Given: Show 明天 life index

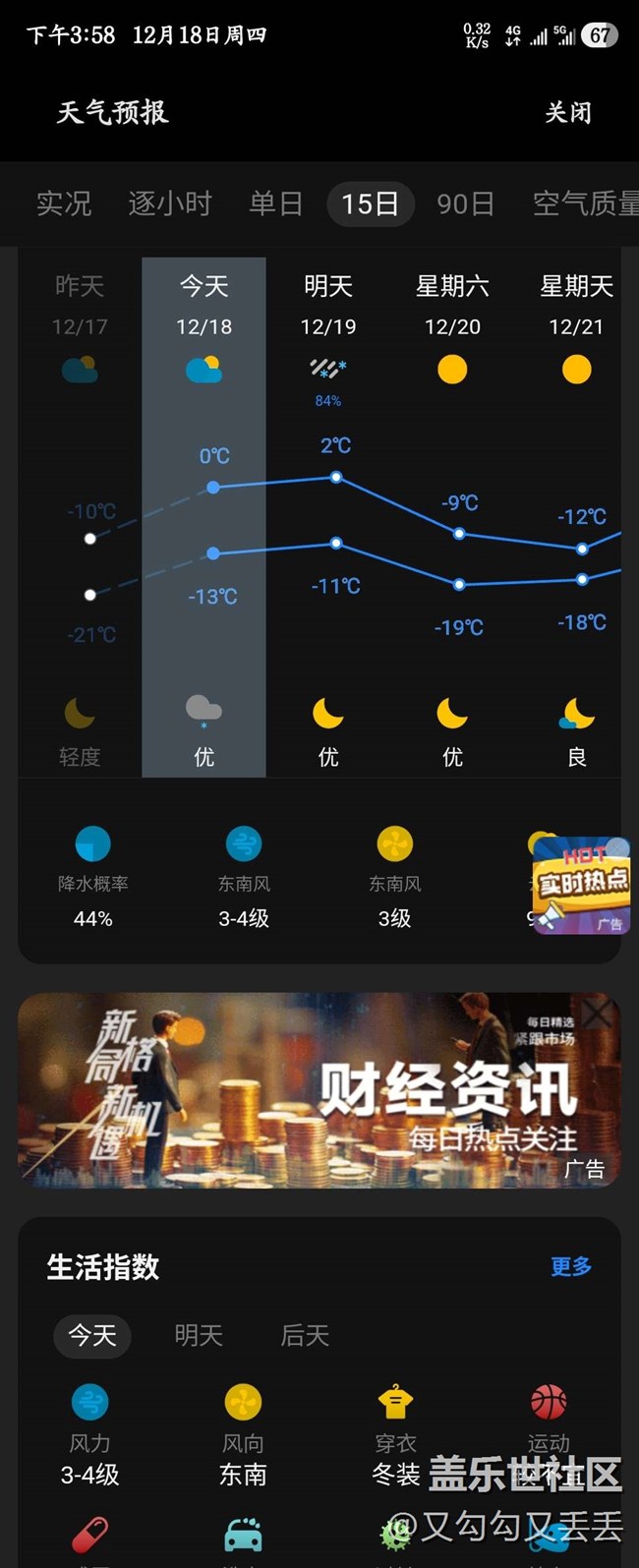Looking at the screenshot, I should 199,1335.
